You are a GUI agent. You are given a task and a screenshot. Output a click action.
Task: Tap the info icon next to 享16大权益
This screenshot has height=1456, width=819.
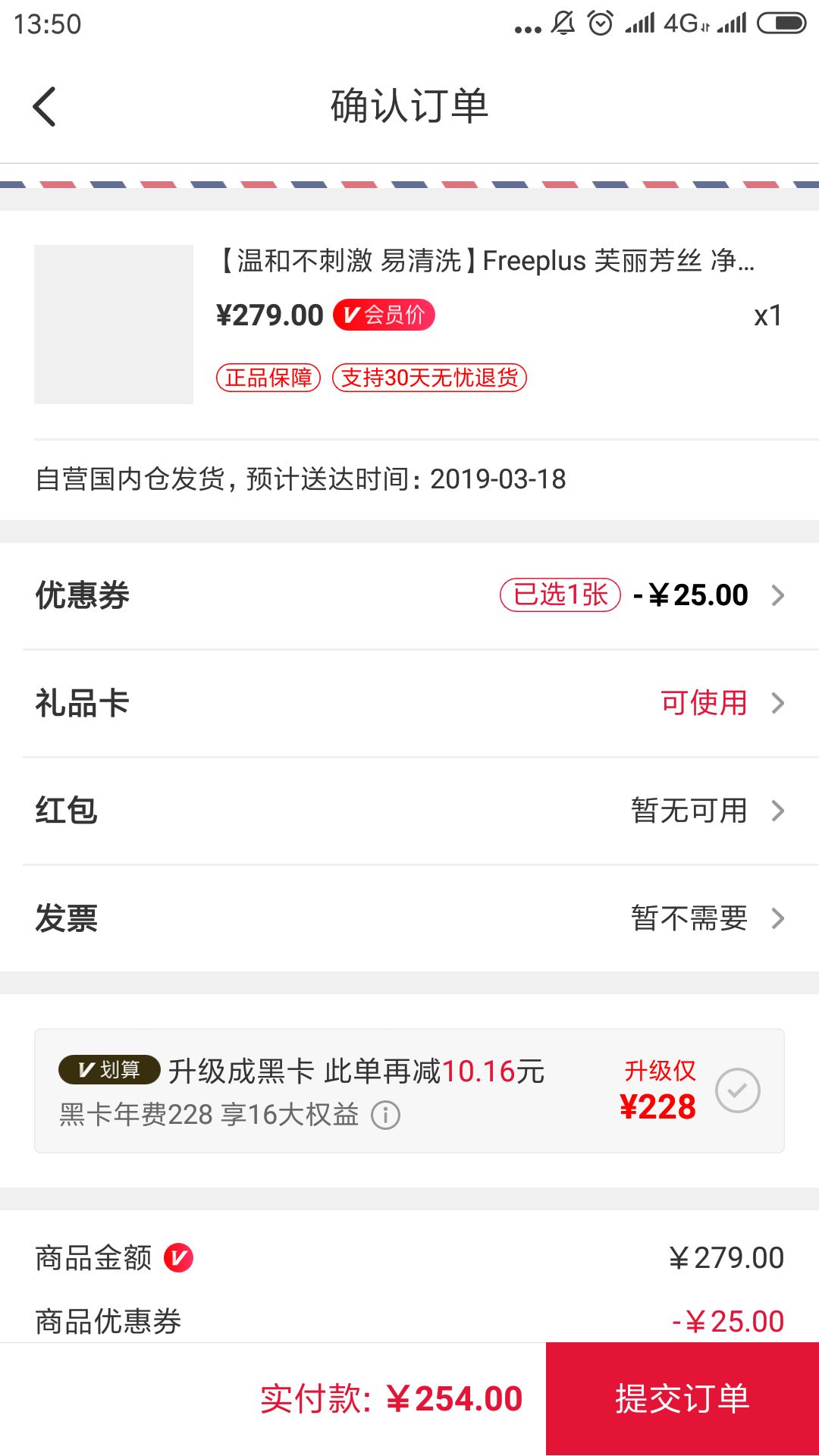point(387,1115)
